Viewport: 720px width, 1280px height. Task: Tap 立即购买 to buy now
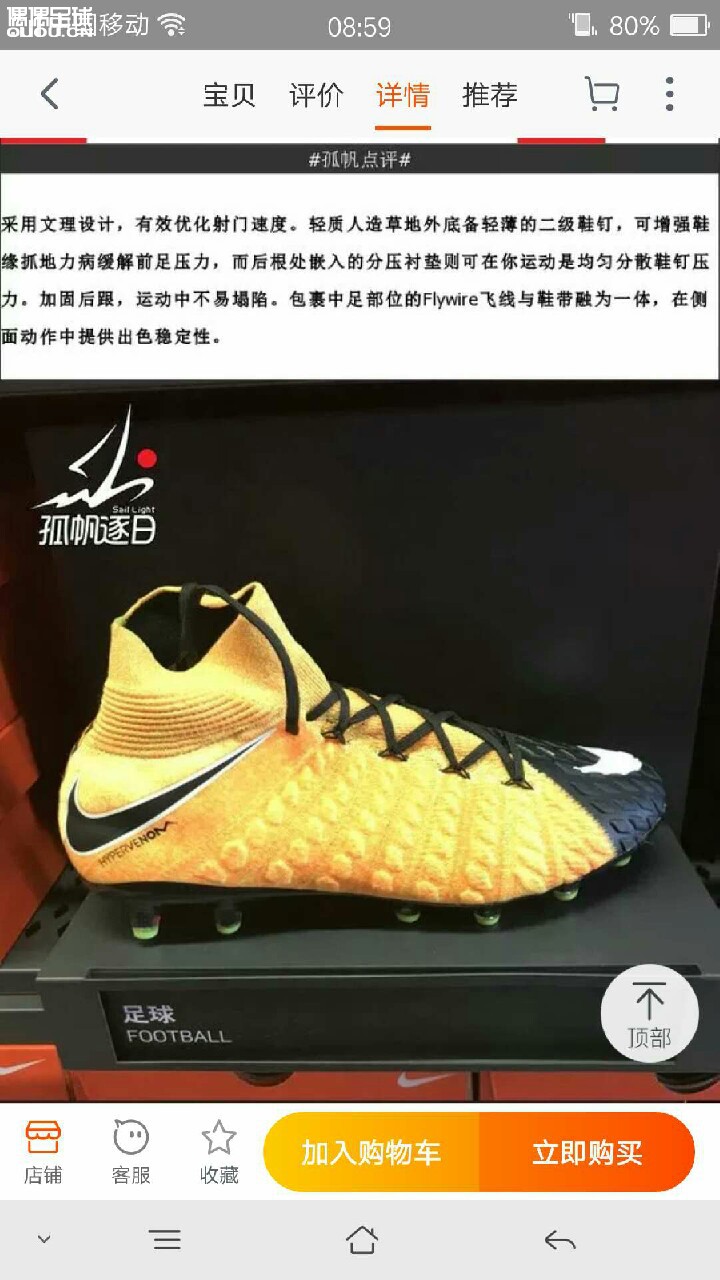587,1152
